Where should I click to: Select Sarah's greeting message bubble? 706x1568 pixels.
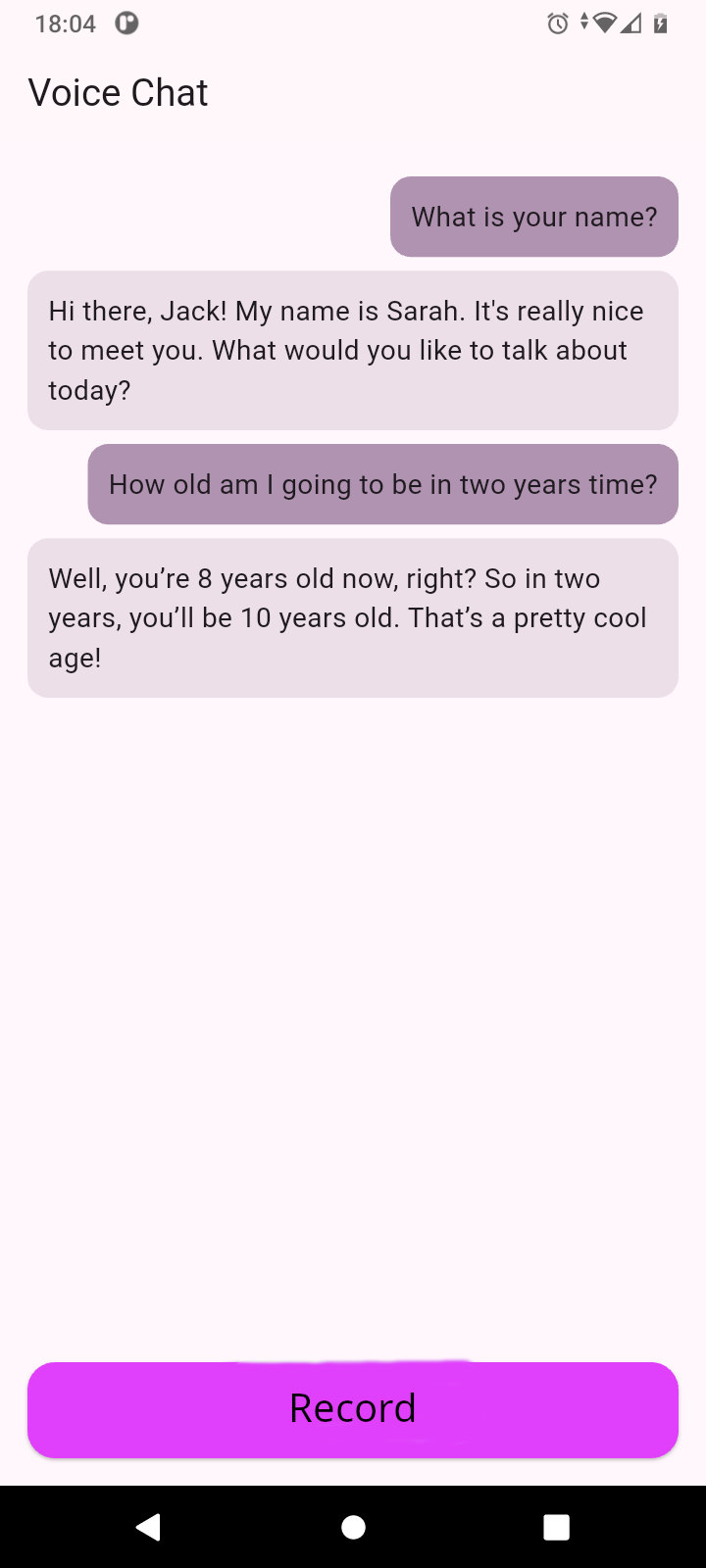[353, 350]
